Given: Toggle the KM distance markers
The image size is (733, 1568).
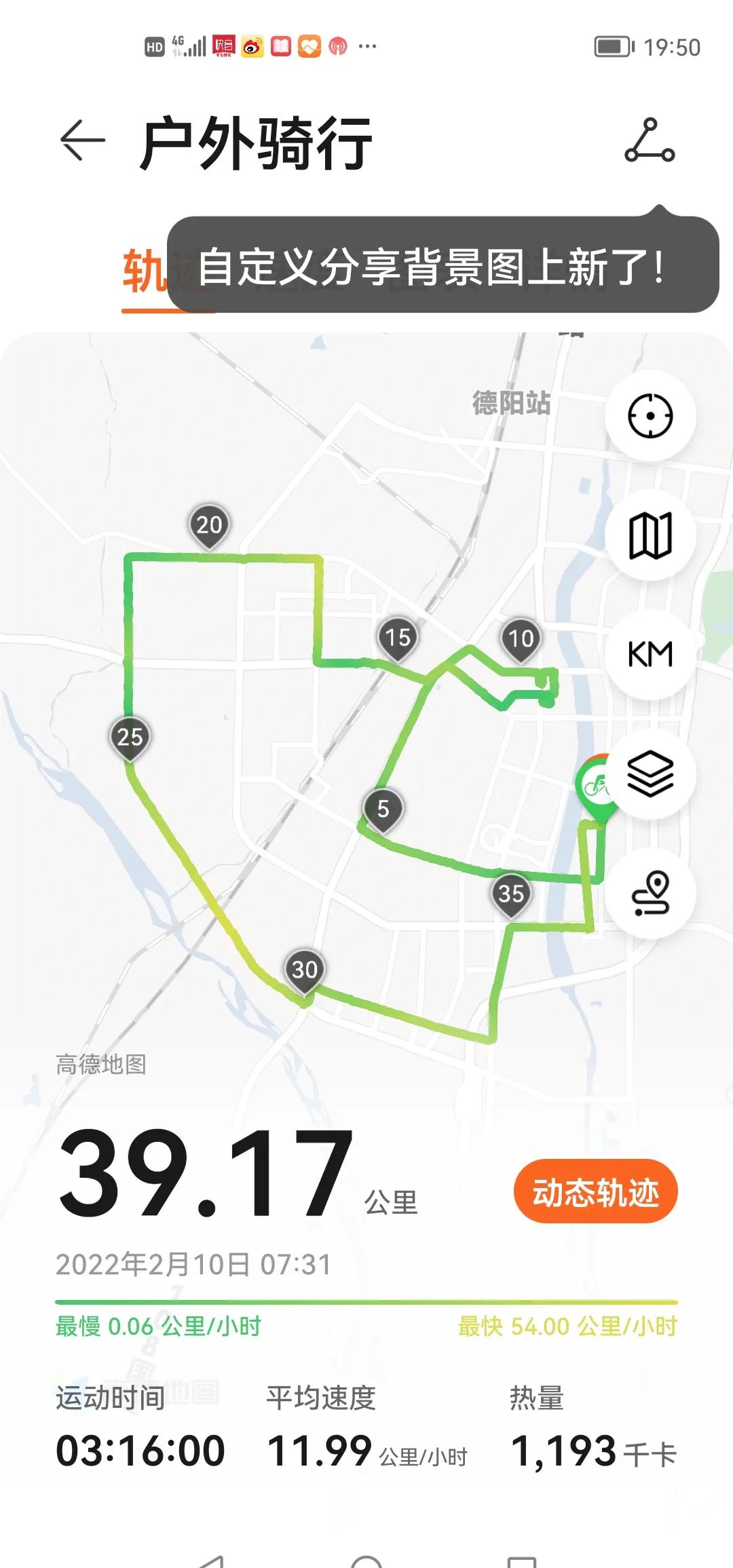Looking at the screenshot, I should [x=650, y=654].
